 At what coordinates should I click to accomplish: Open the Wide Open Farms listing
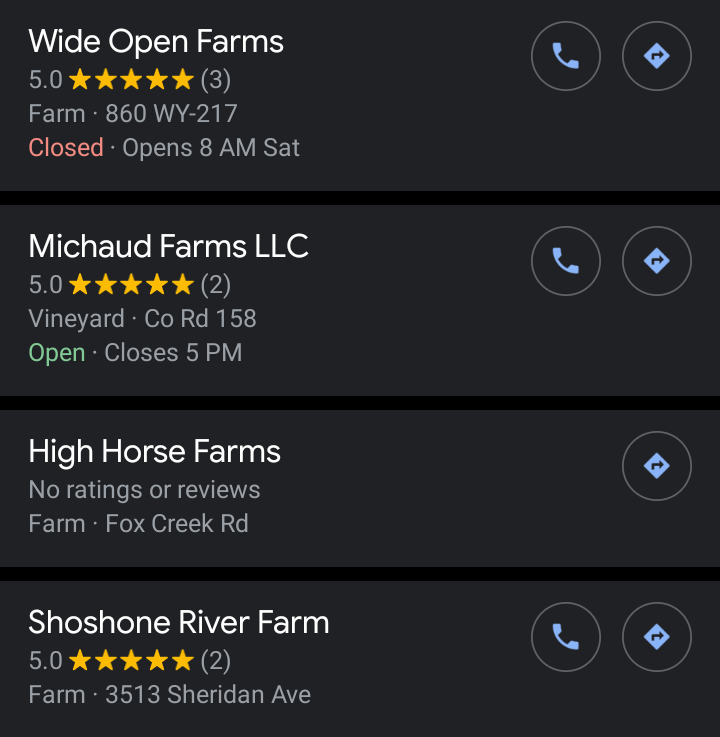(157, 42)
